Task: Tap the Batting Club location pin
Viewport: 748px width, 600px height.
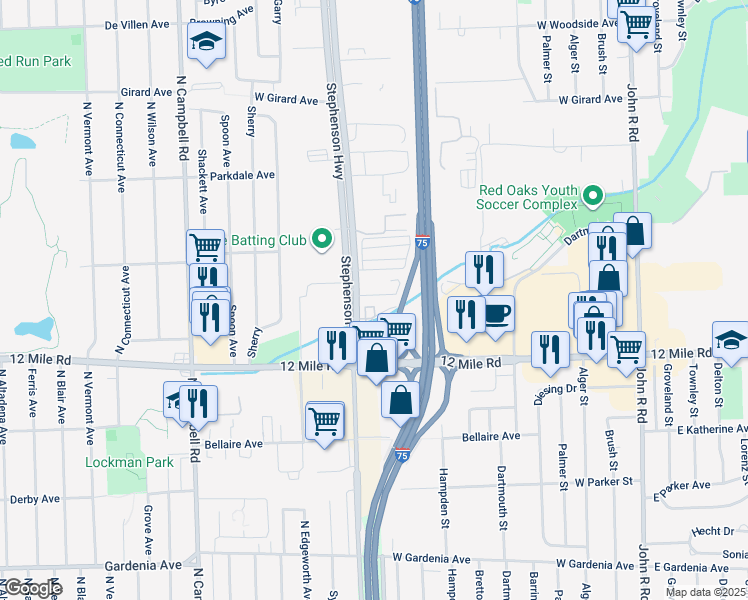Action: pyautogui.click(x=322, y=240)
